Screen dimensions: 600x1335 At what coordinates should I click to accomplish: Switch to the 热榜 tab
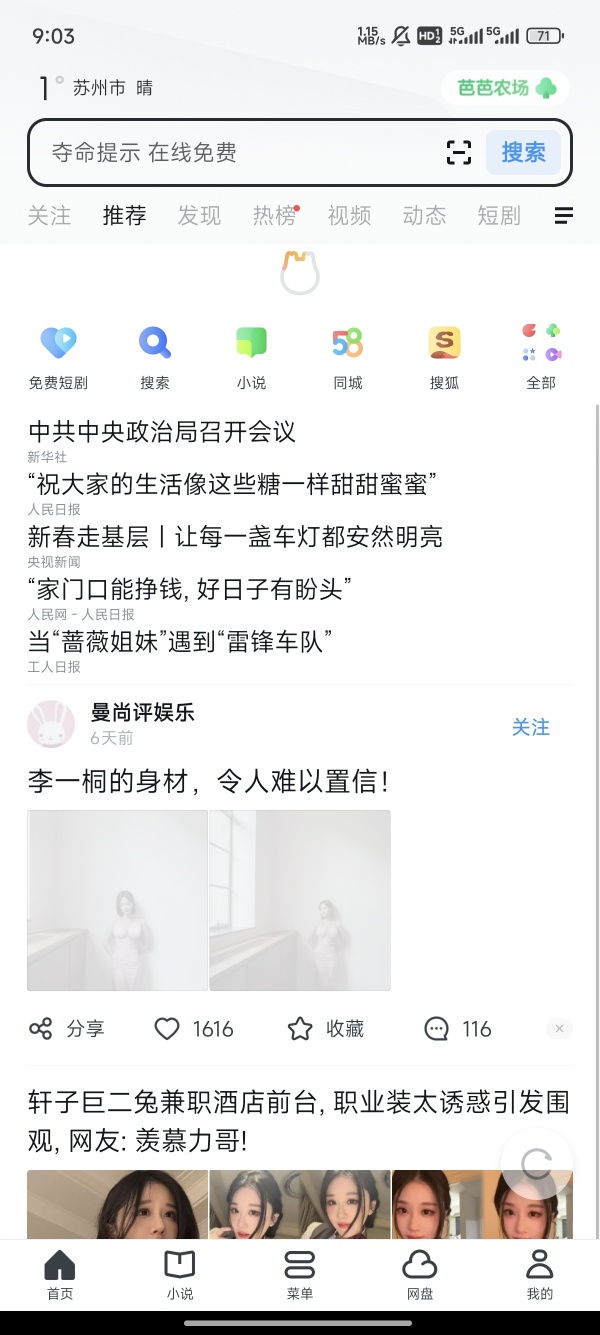[x=274, y=215]
